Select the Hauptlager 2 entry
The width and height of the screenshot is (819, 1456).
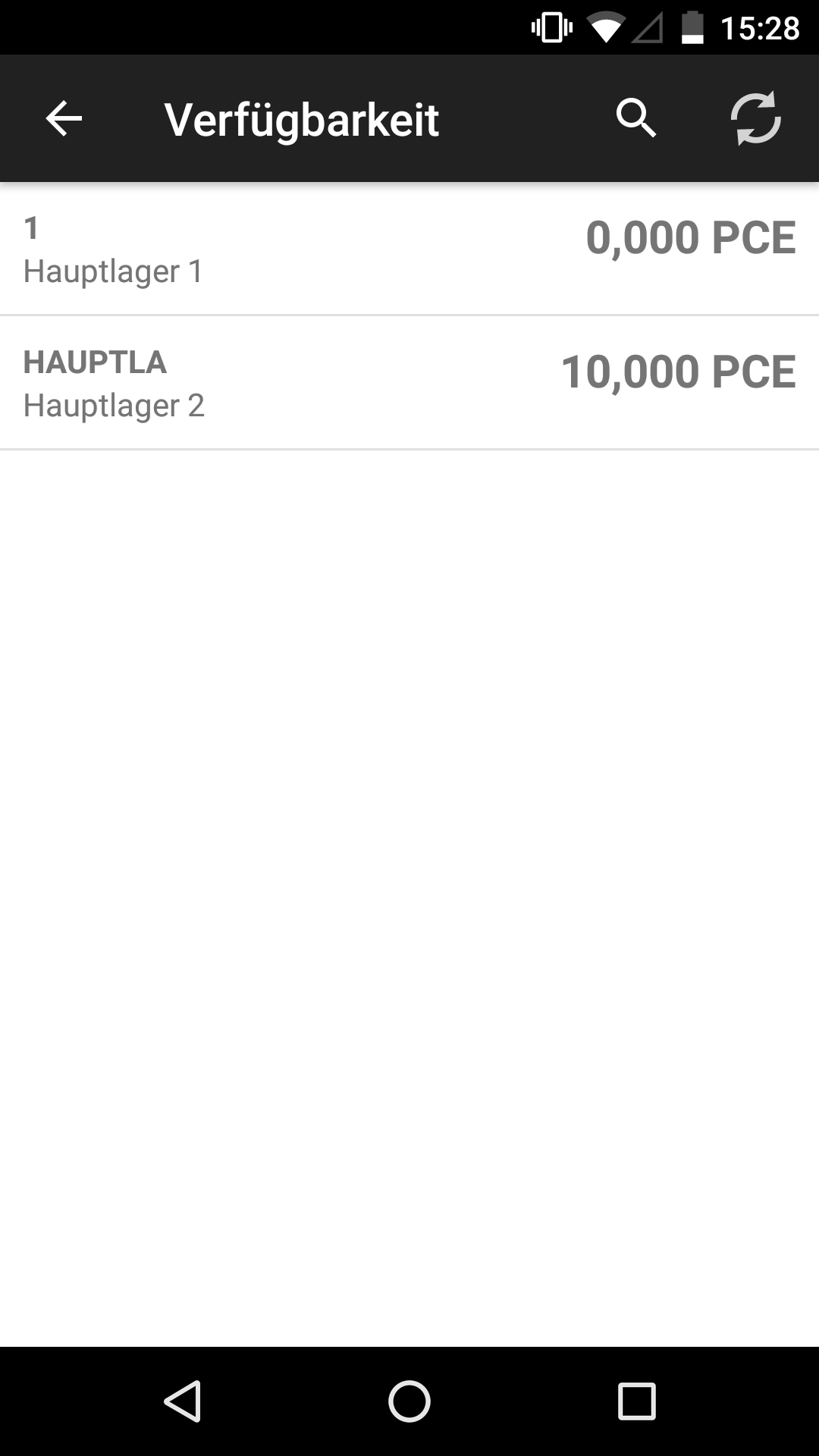(x=409, y=384)
